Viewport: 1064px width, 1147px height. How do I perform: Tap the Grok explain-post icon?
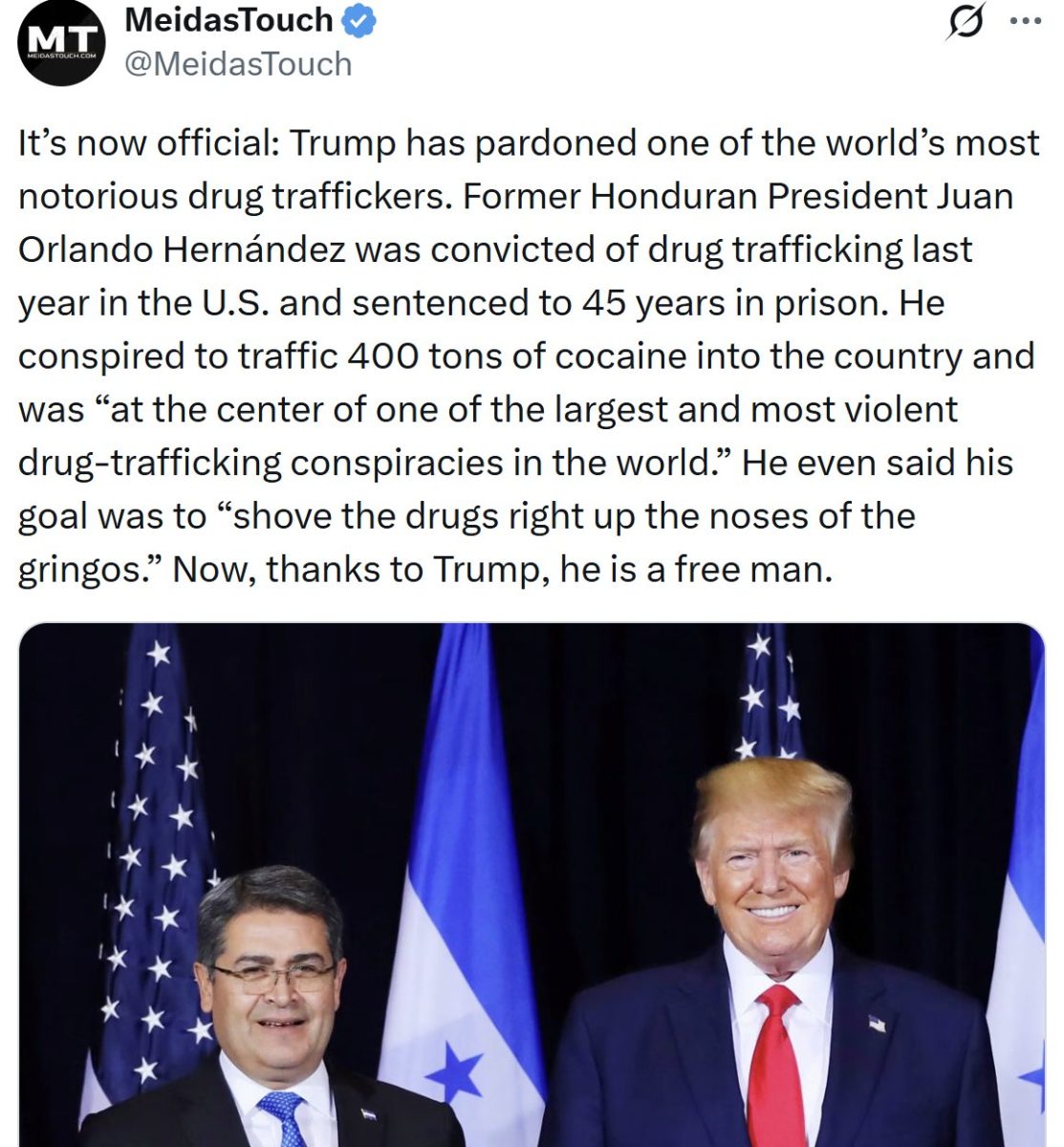click(x=964, y=23)
